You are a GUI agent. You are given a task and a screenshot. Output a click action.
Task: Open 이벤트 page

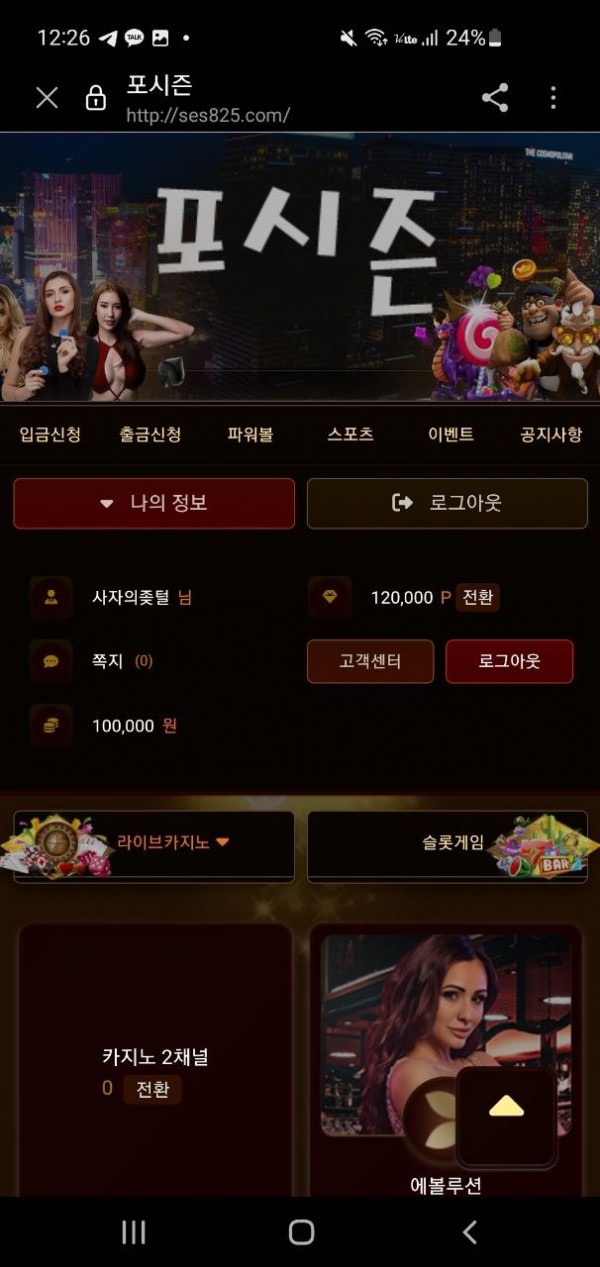pos(450,435)
